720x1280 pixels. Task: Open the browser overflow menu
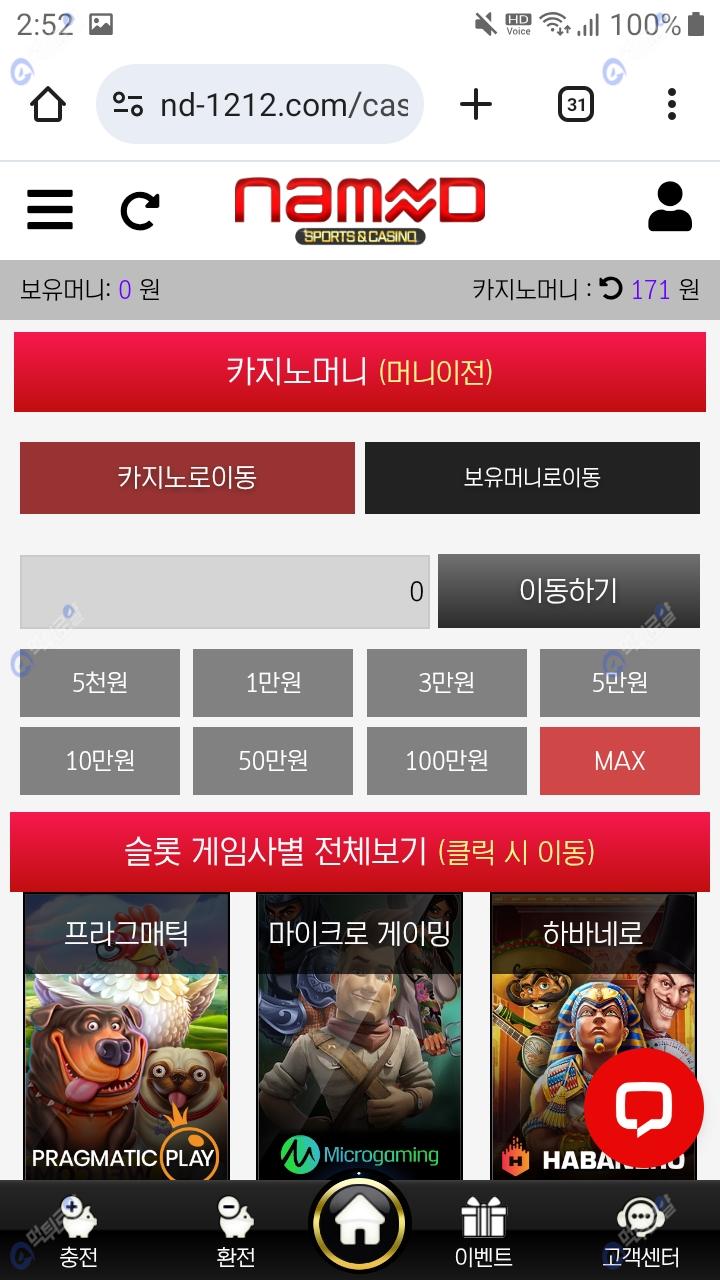[671, 104]
